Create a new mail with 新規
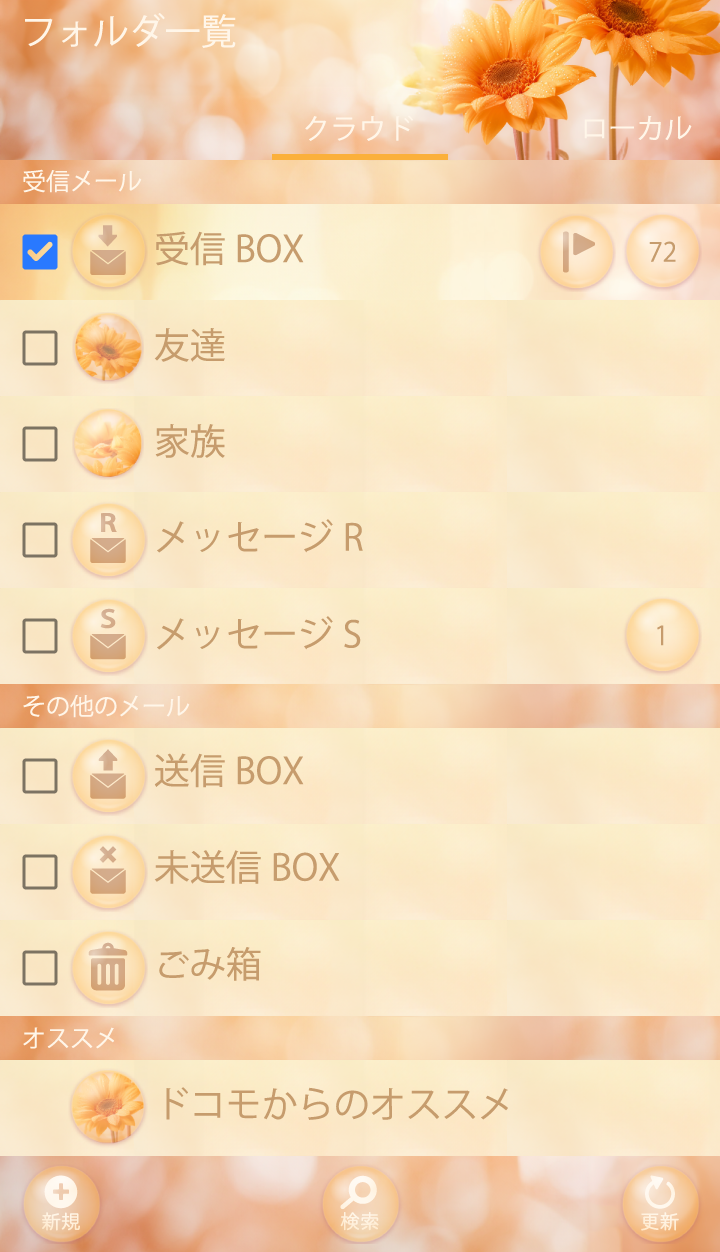This screenshot has height=1252, width=720. 61,1204
